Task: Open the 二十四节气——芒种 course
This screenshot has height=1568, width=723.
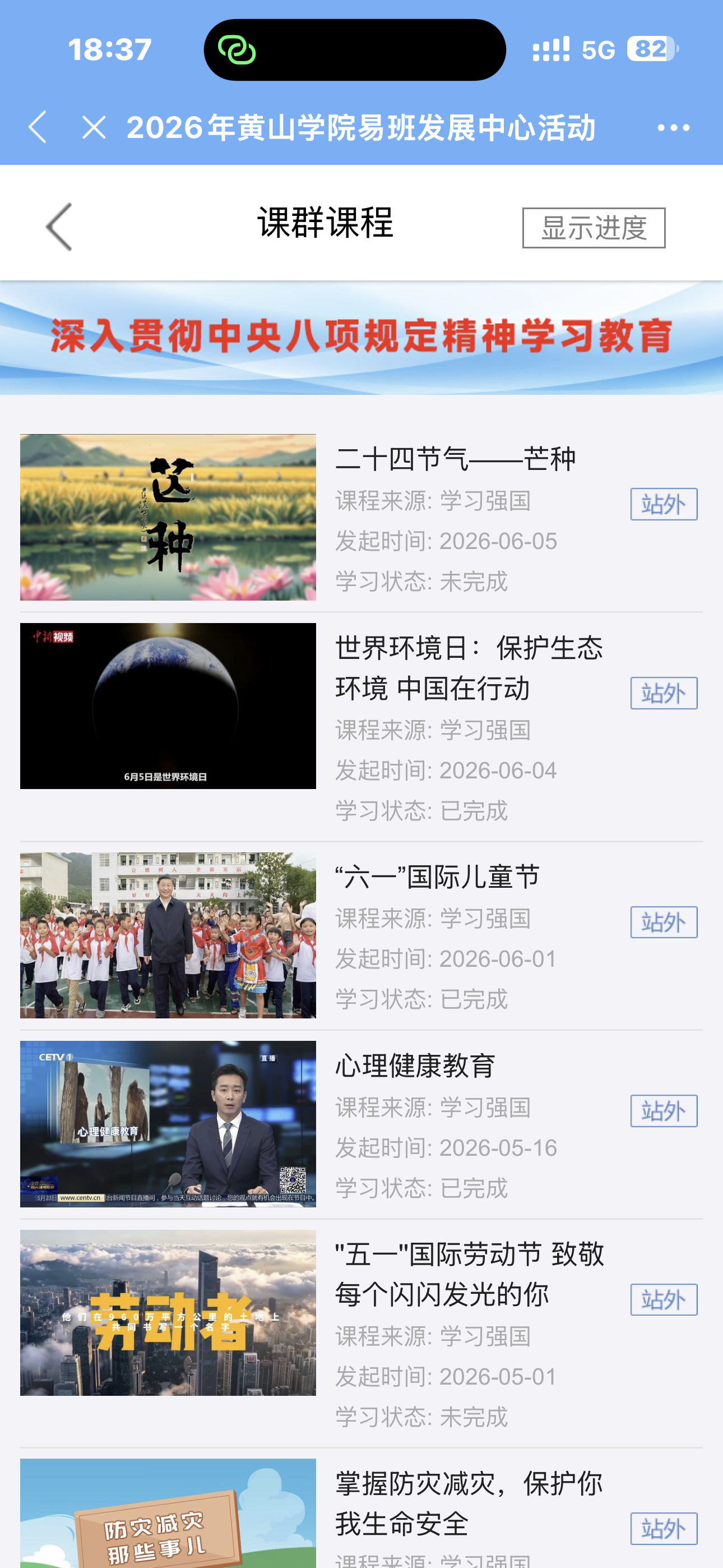Action: tap(361, 518)
